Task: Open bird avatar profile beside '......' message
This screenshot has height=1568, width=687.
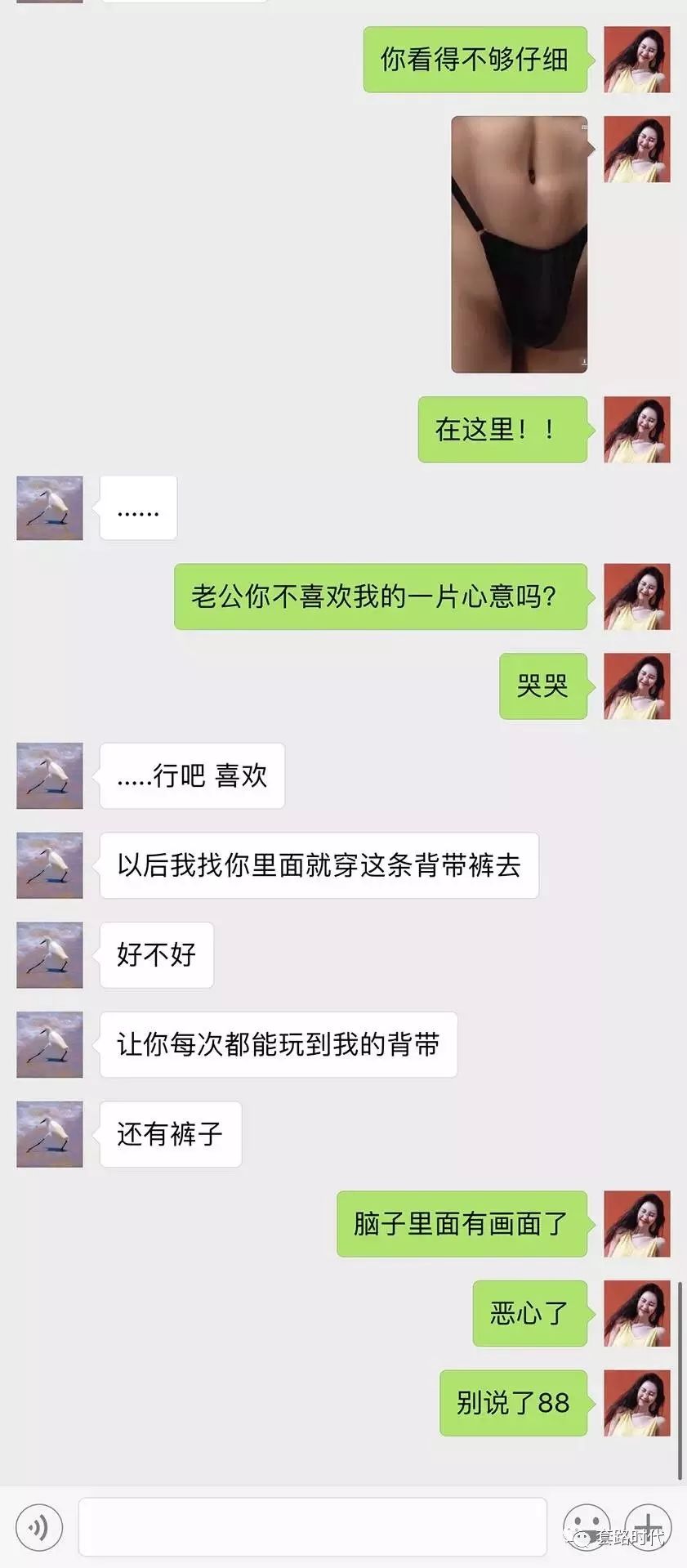Action: (x=50, y=508)
